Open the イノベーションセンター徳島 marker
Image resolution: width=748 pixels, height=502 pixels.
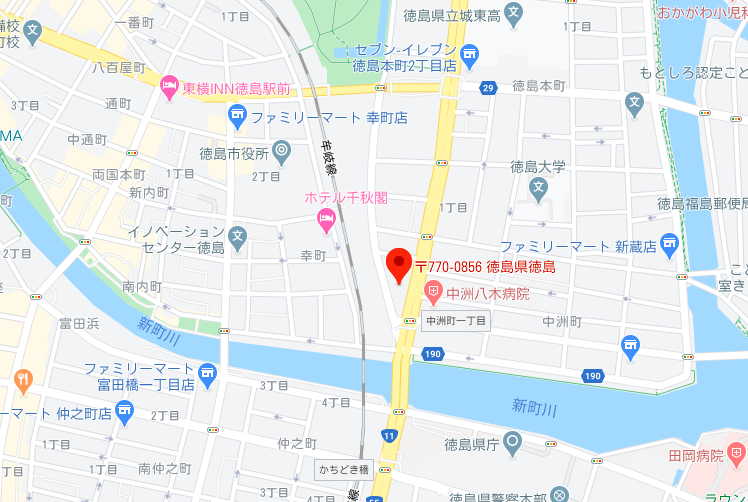pos(238,238)
